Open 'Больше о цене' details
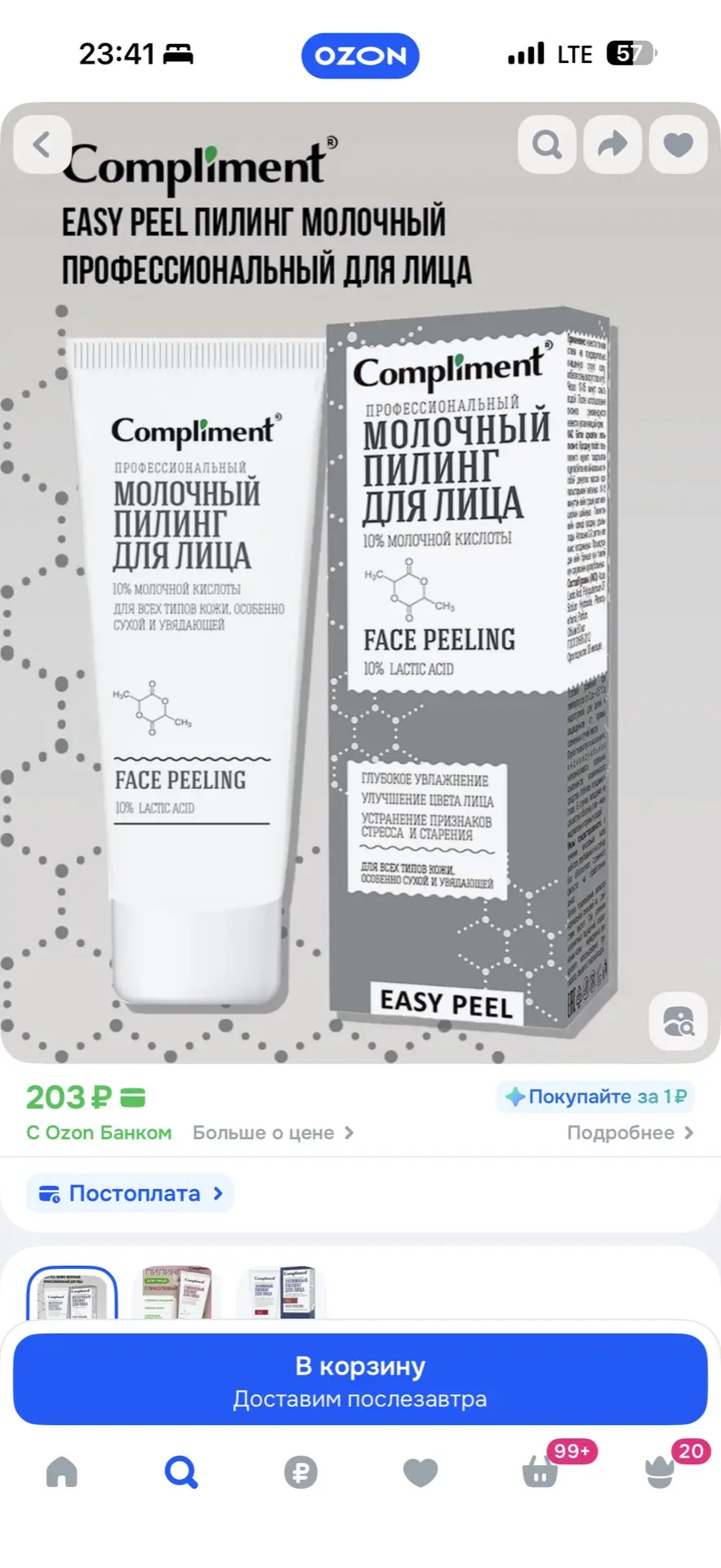 (273, 1133)
